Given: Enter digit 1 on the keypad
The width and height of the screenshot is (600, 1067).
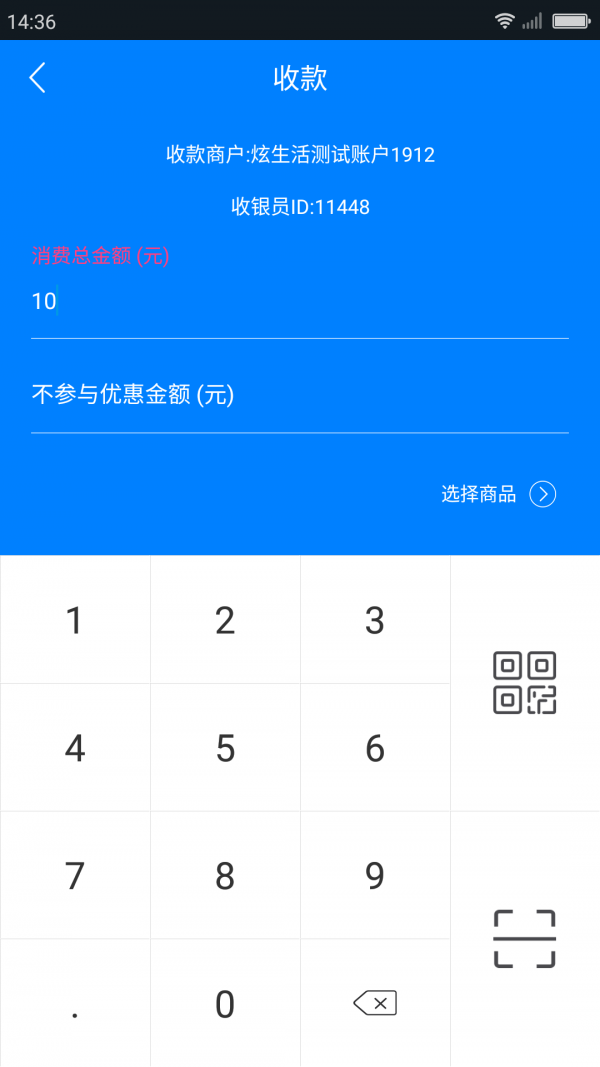Looking at the screenshot, I should click(x=75, y=621).
